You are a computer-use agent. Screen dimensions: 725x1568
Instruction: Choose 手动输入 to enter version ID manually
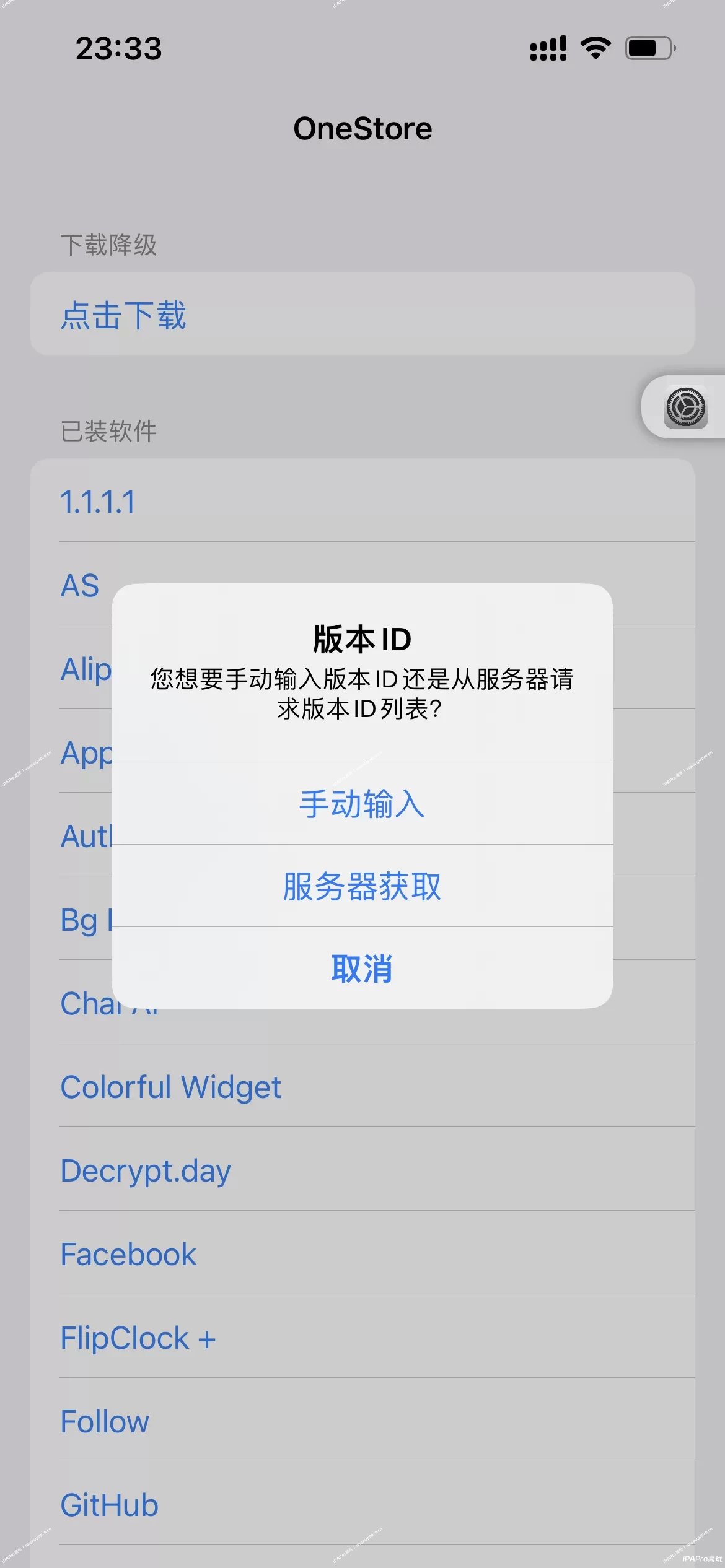click(362, 804)
